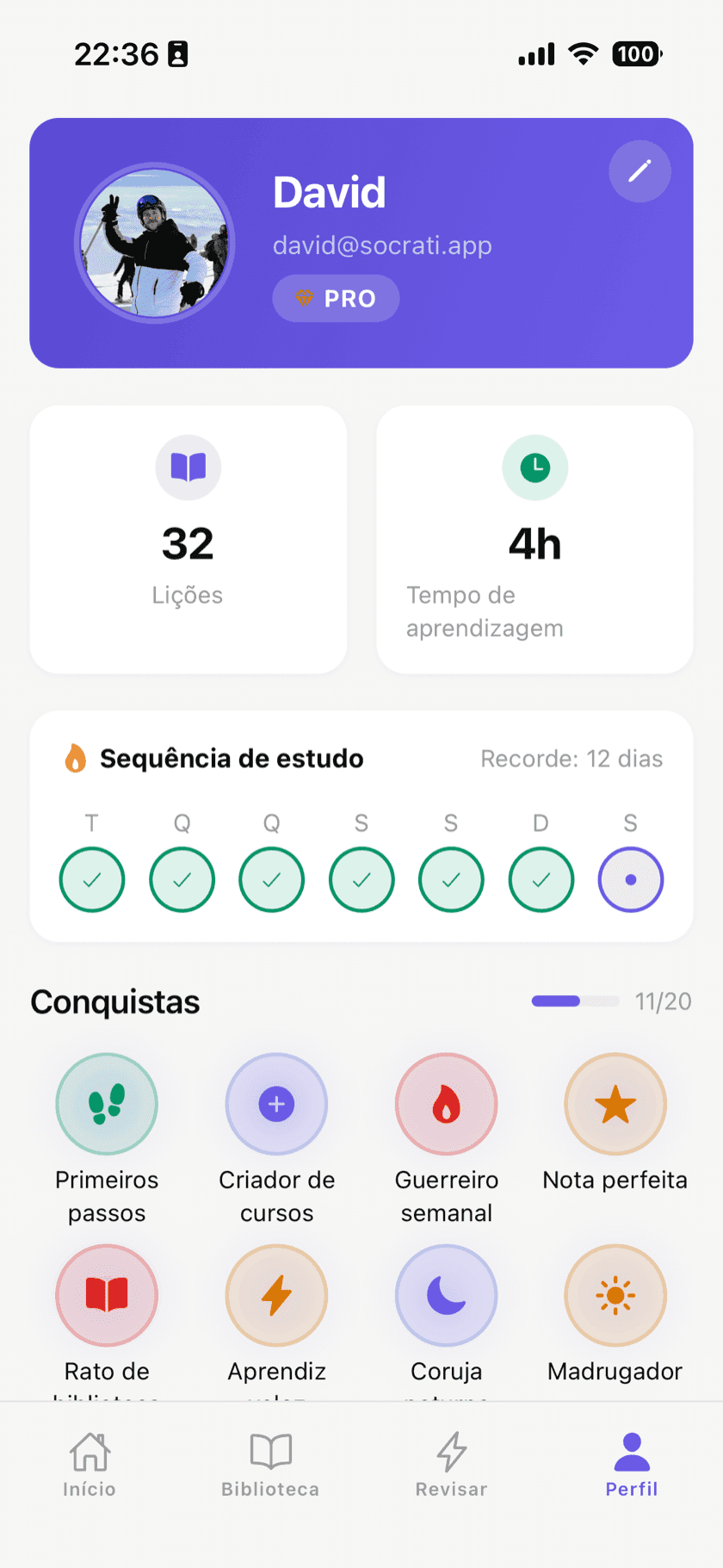
Task: Tap the study streak flame icon
Action: pos(76,757)
